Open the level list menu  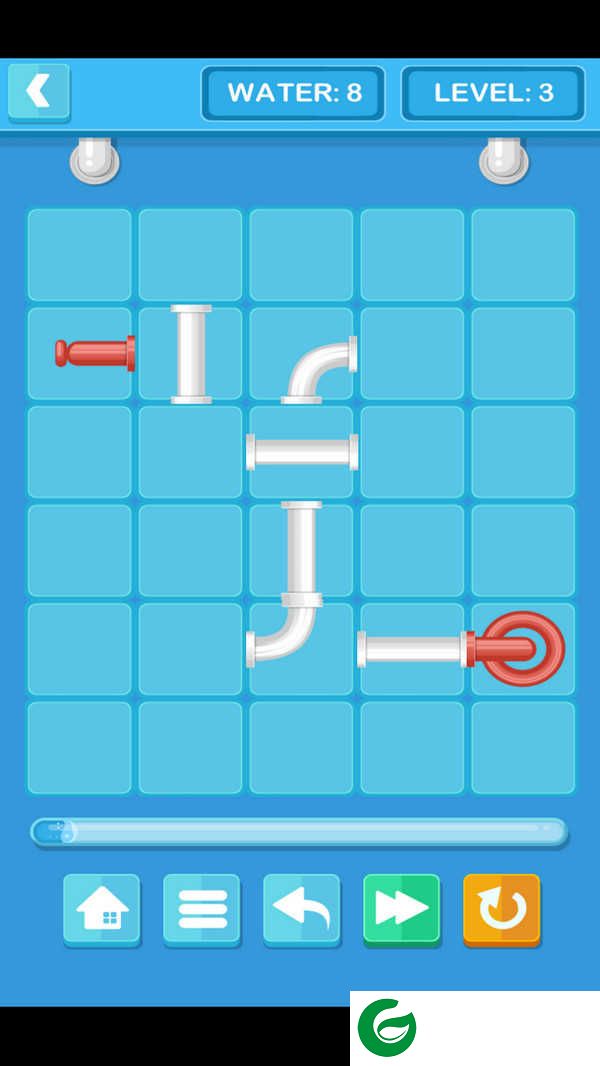coord(202,909)
